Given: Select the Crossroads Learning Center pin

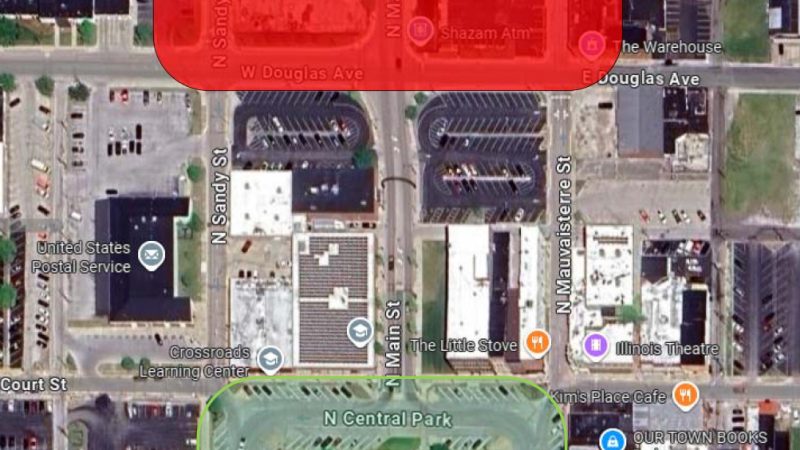Looking at the screenshot, I should (x=269, y=359).
